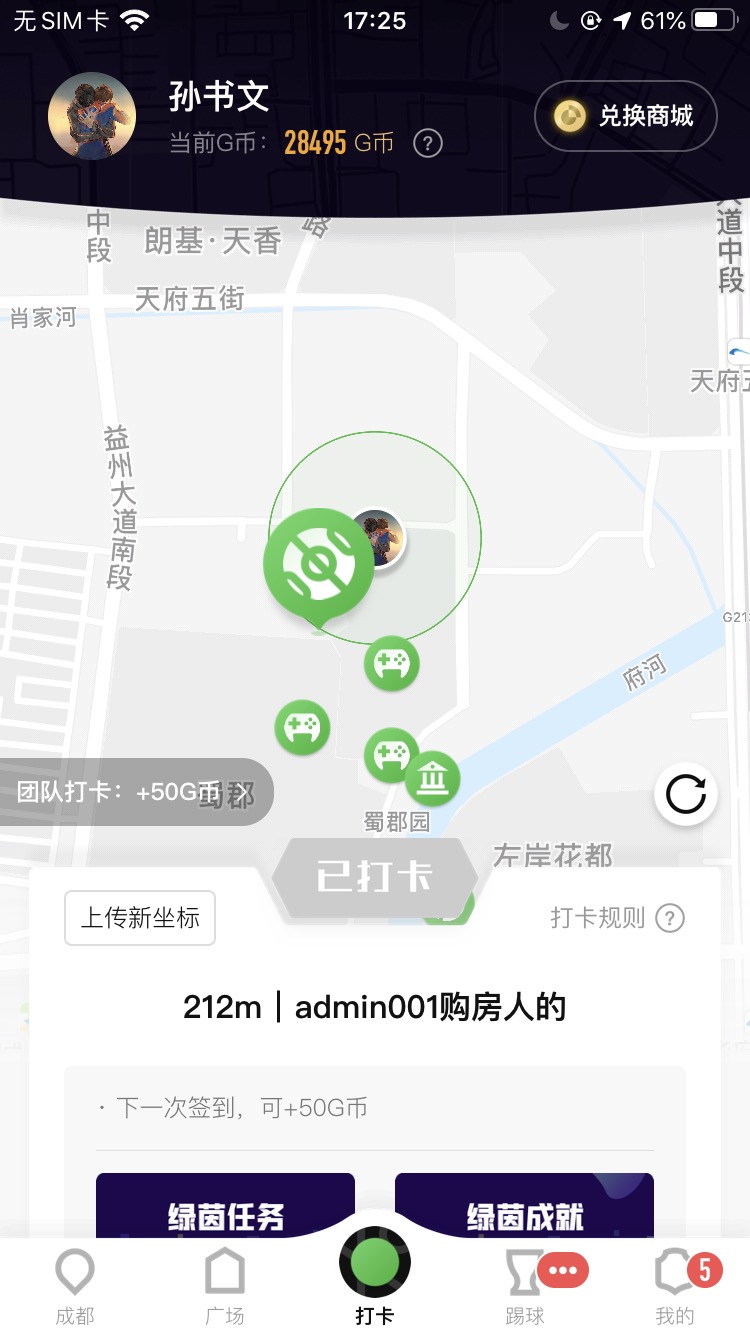Open 孙书文's profile avatar
Screen dimensions: 750x1334
coord(92,116)
